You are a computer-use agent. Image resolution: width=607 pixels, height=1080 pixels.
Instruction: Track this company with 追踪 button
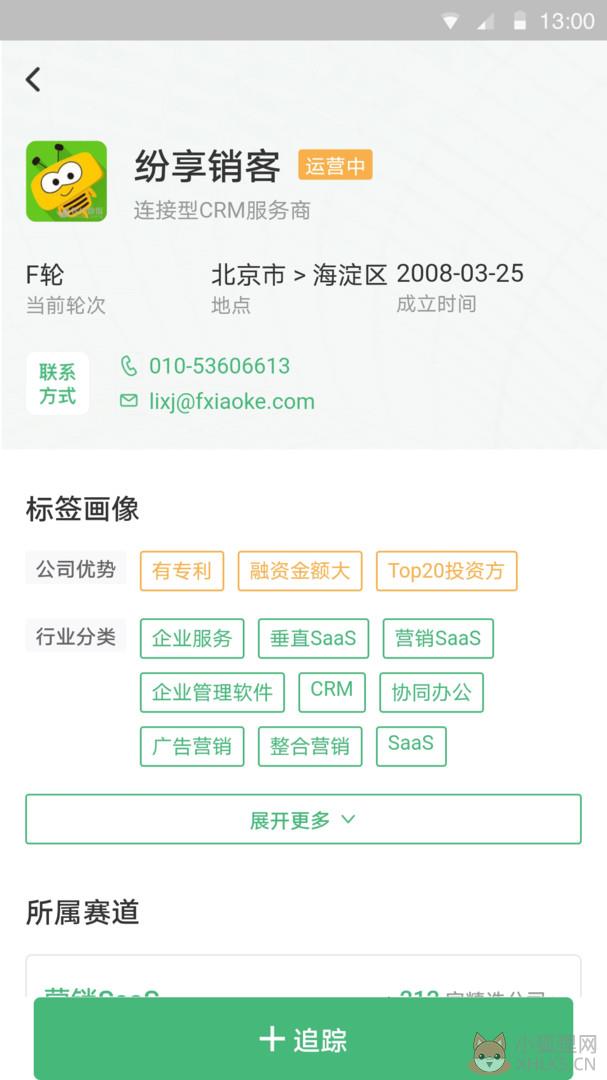pos(303,1039)
